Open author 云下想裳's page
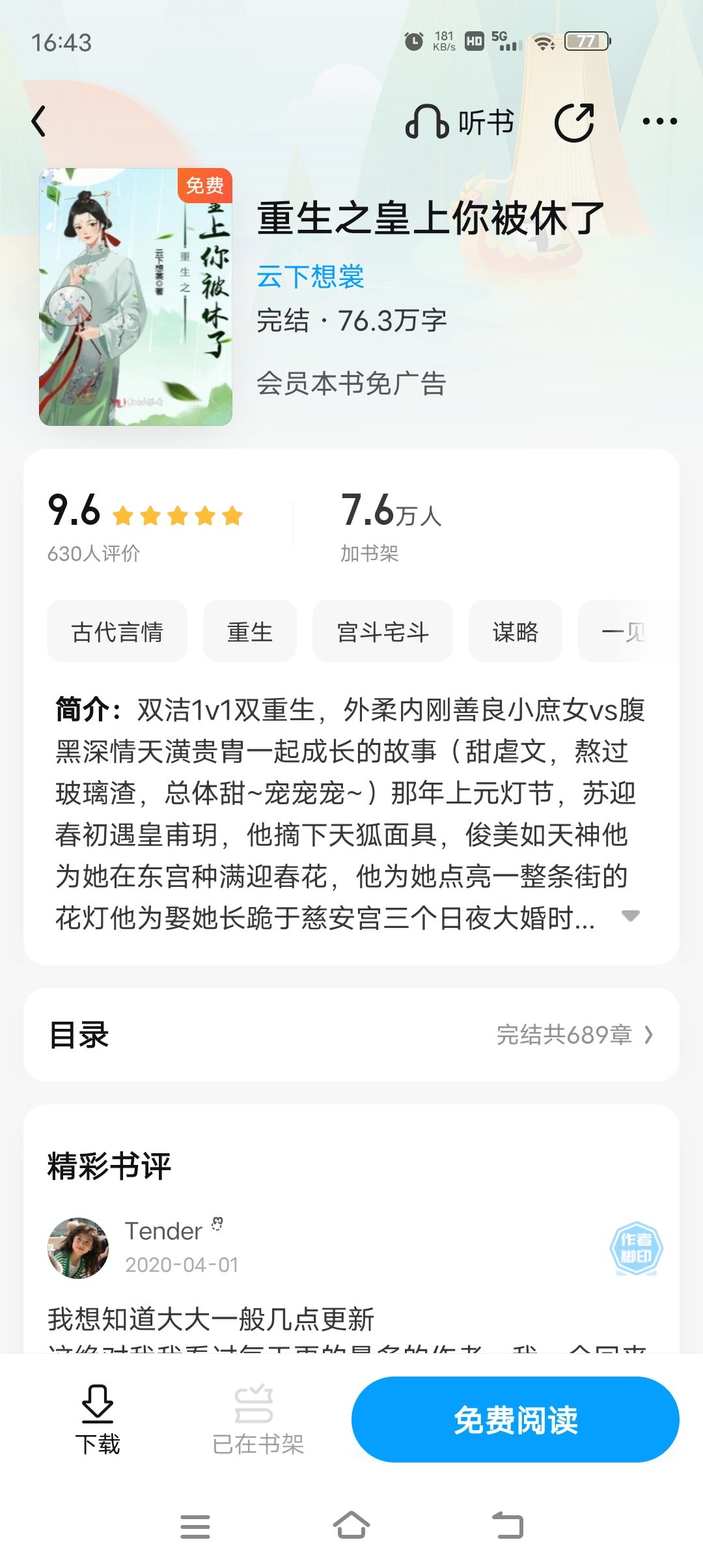The image size is (703, 1568). pos(310,277)
